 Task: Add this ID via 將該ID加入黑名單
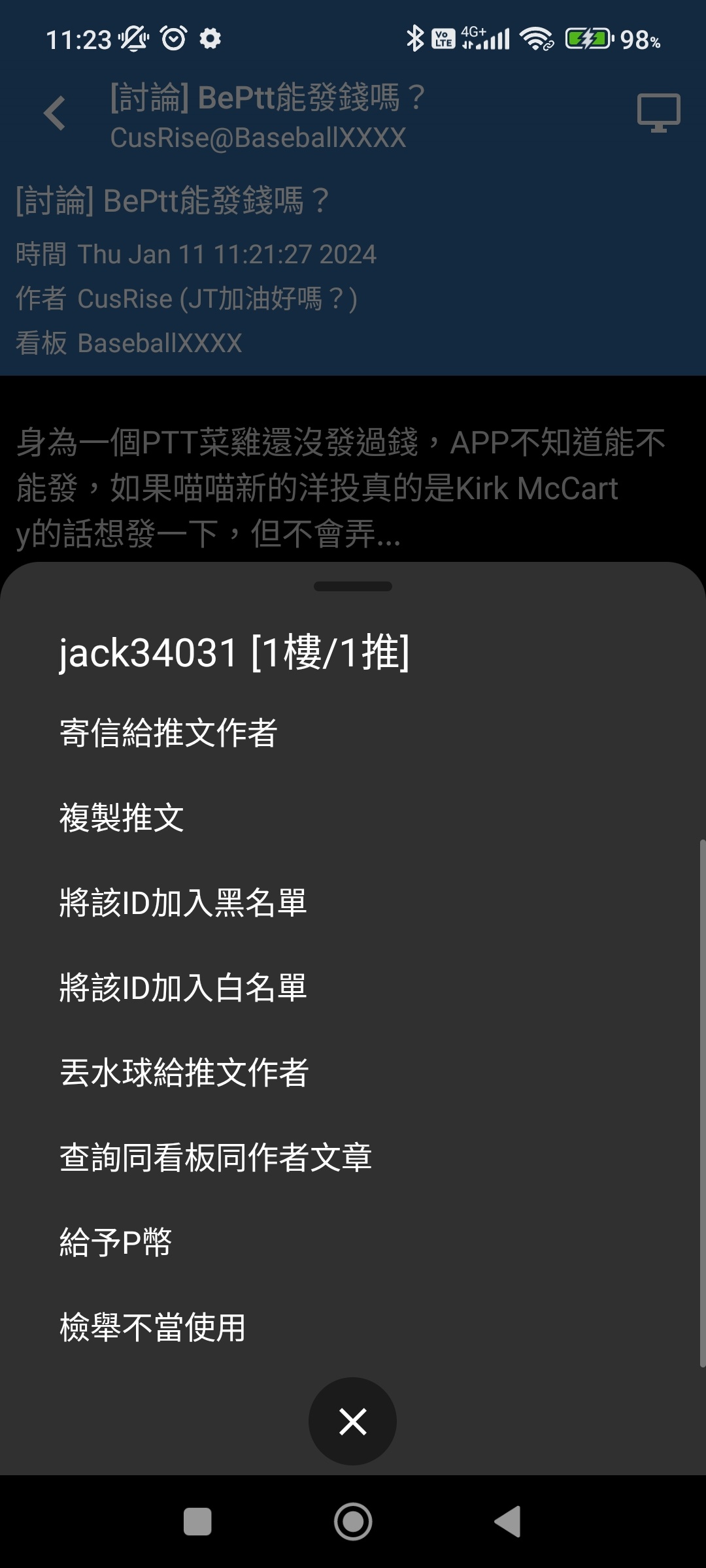tap(353, 902)
